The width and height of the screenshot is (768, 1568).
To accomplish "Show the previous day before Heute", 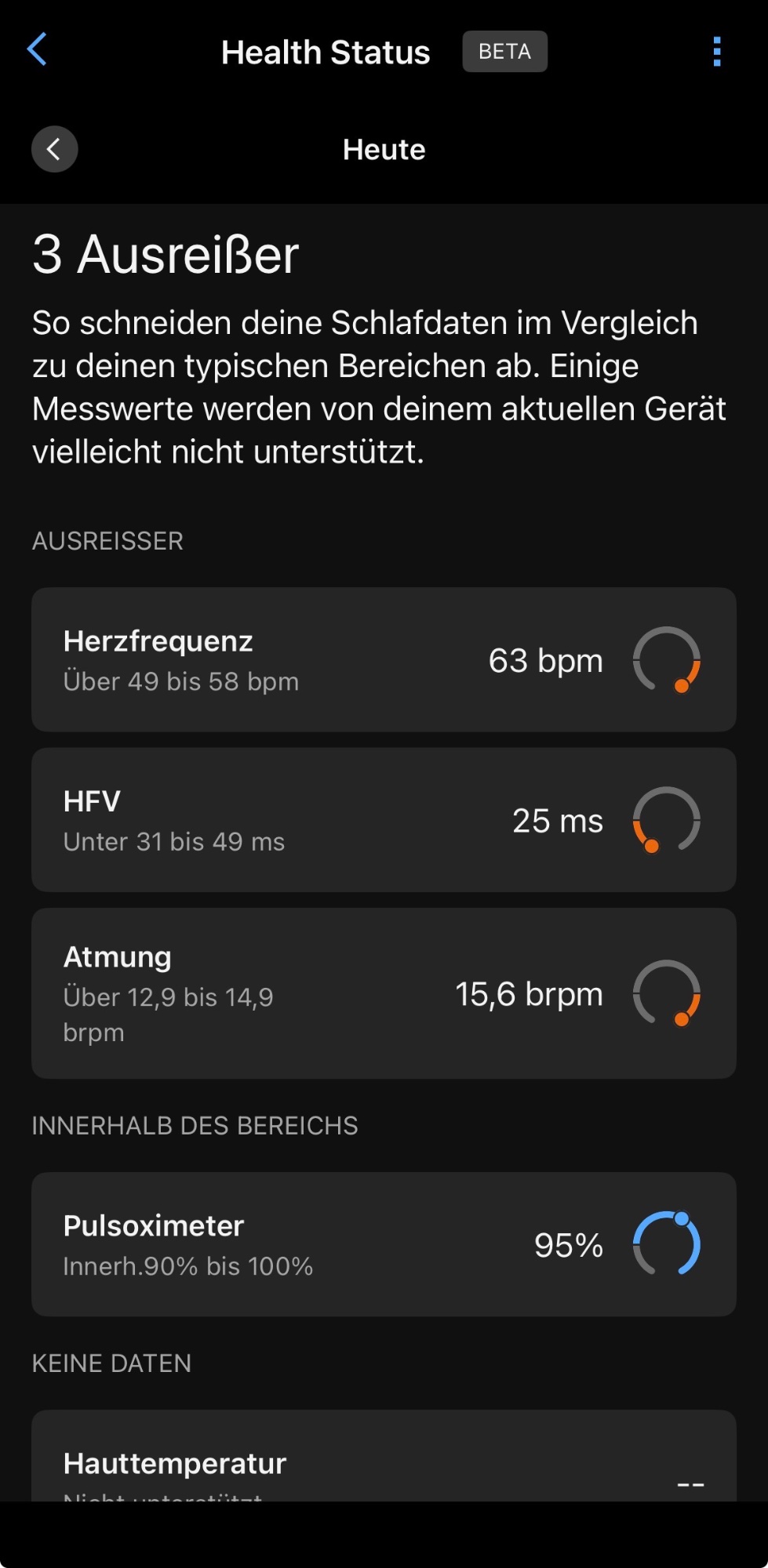I will (x=54, y=149).
